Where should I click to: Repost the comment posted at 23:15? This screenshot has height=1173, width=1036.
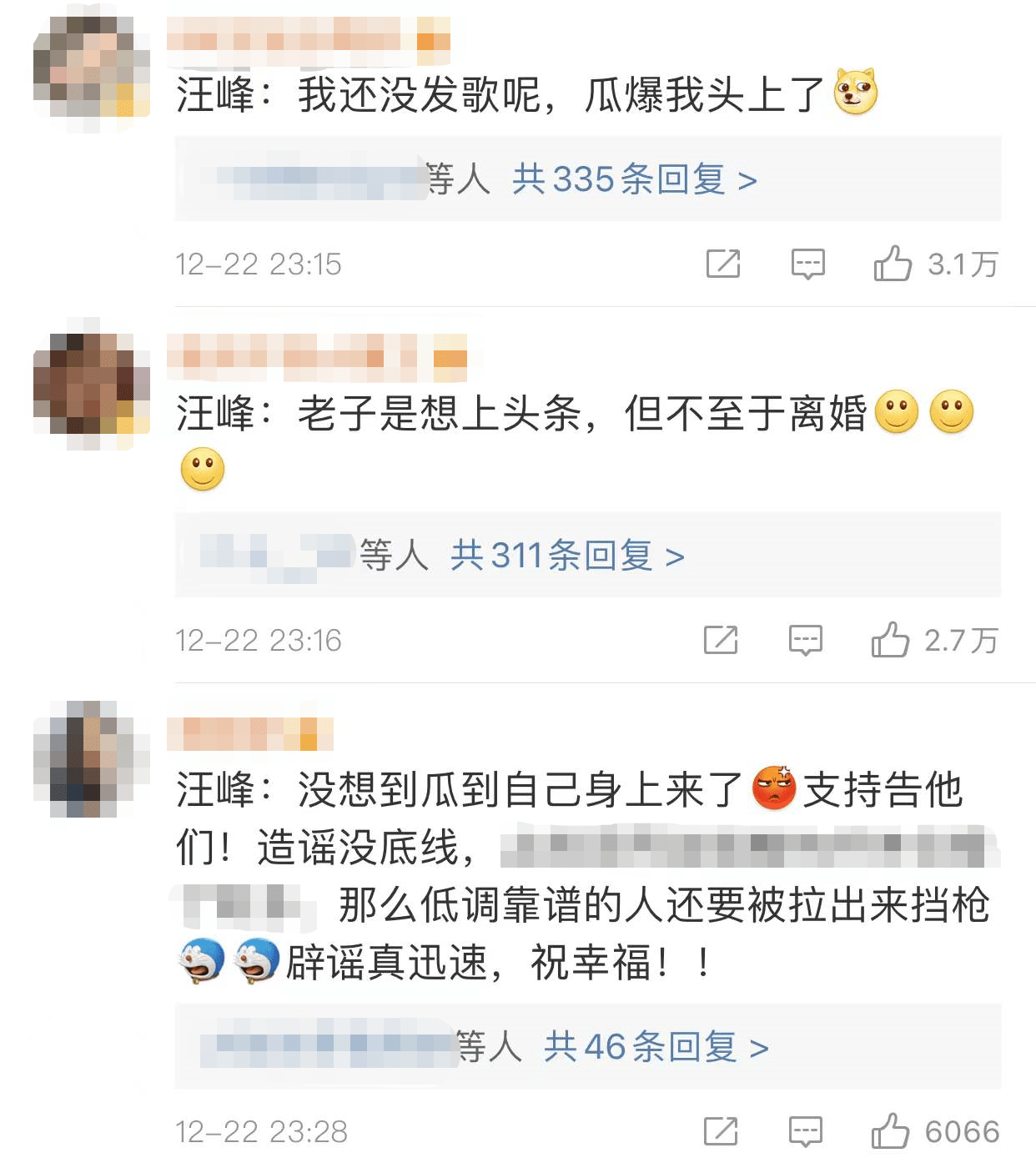point(722,264)
